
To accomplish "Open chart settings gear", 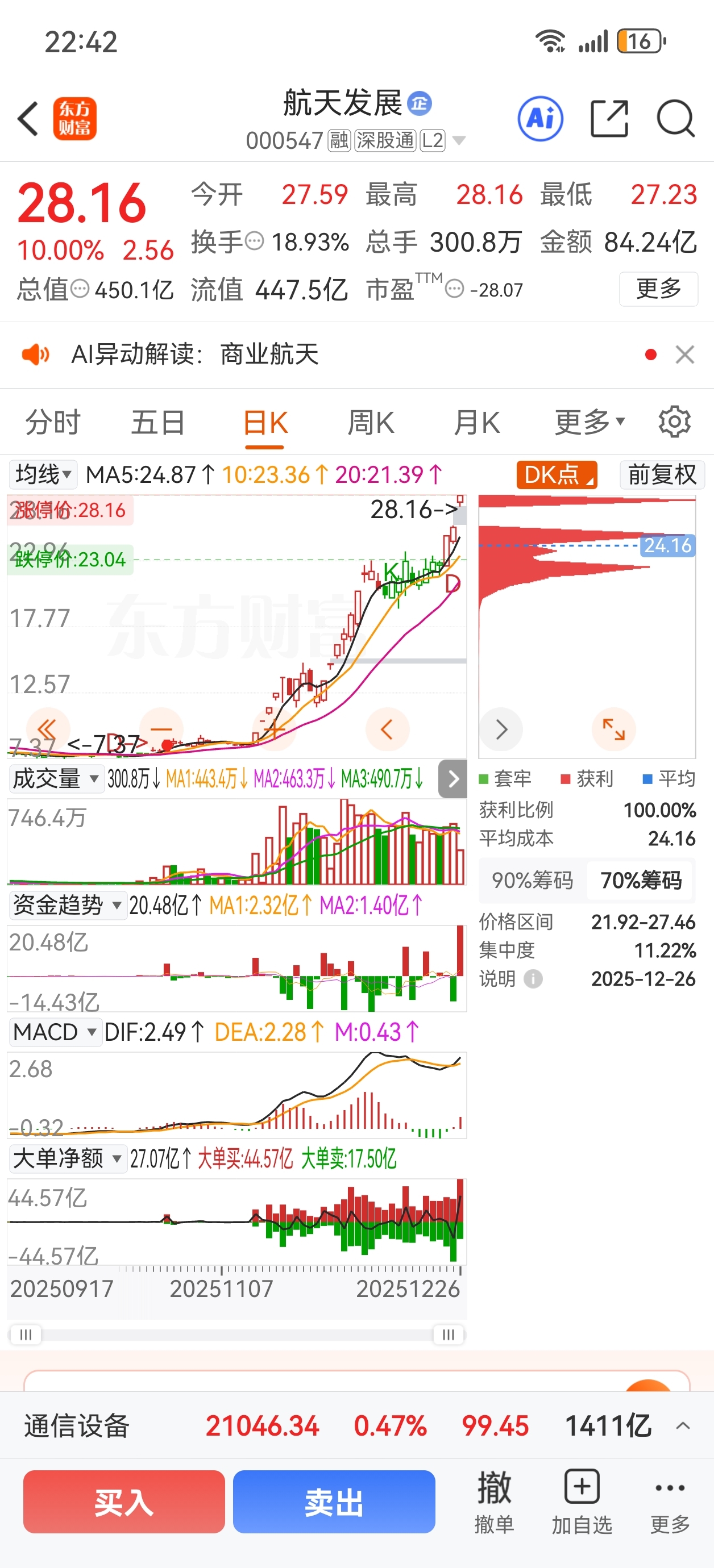I will pos(674,422).
